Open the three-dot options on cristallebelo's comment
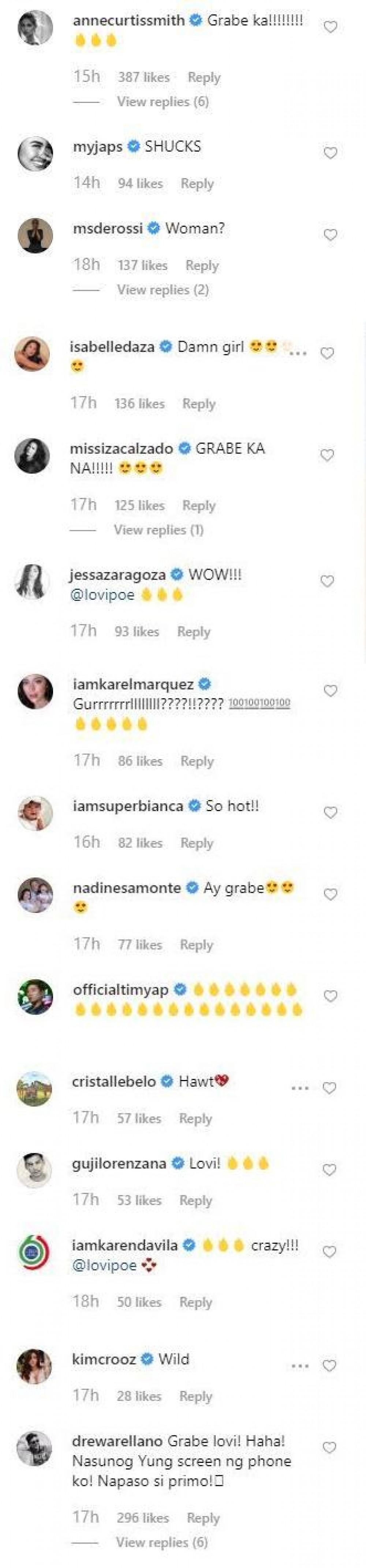 (x=300, y=1088)
